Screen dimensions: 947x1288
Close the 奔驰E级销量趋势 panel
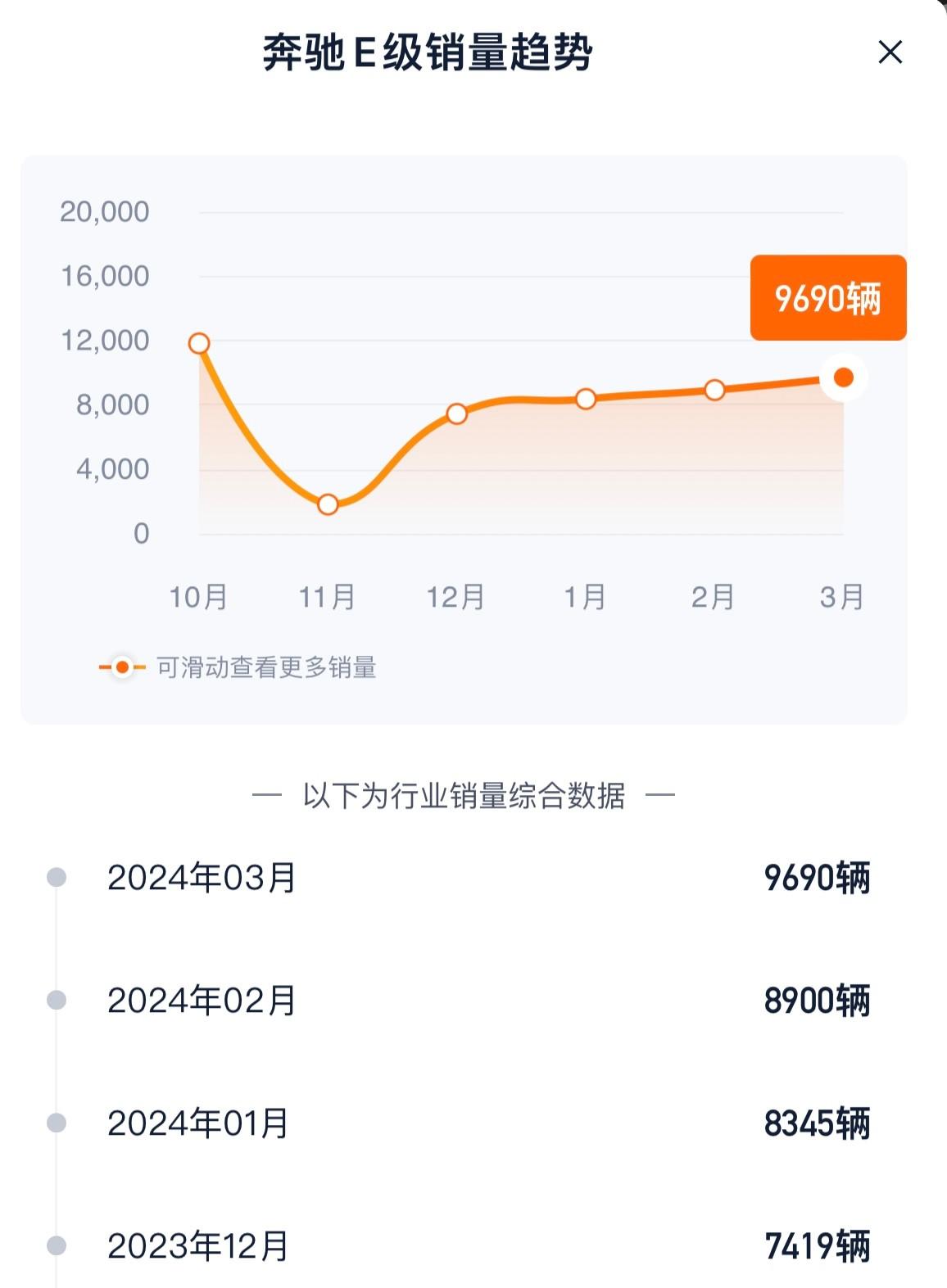pos(890,52)
